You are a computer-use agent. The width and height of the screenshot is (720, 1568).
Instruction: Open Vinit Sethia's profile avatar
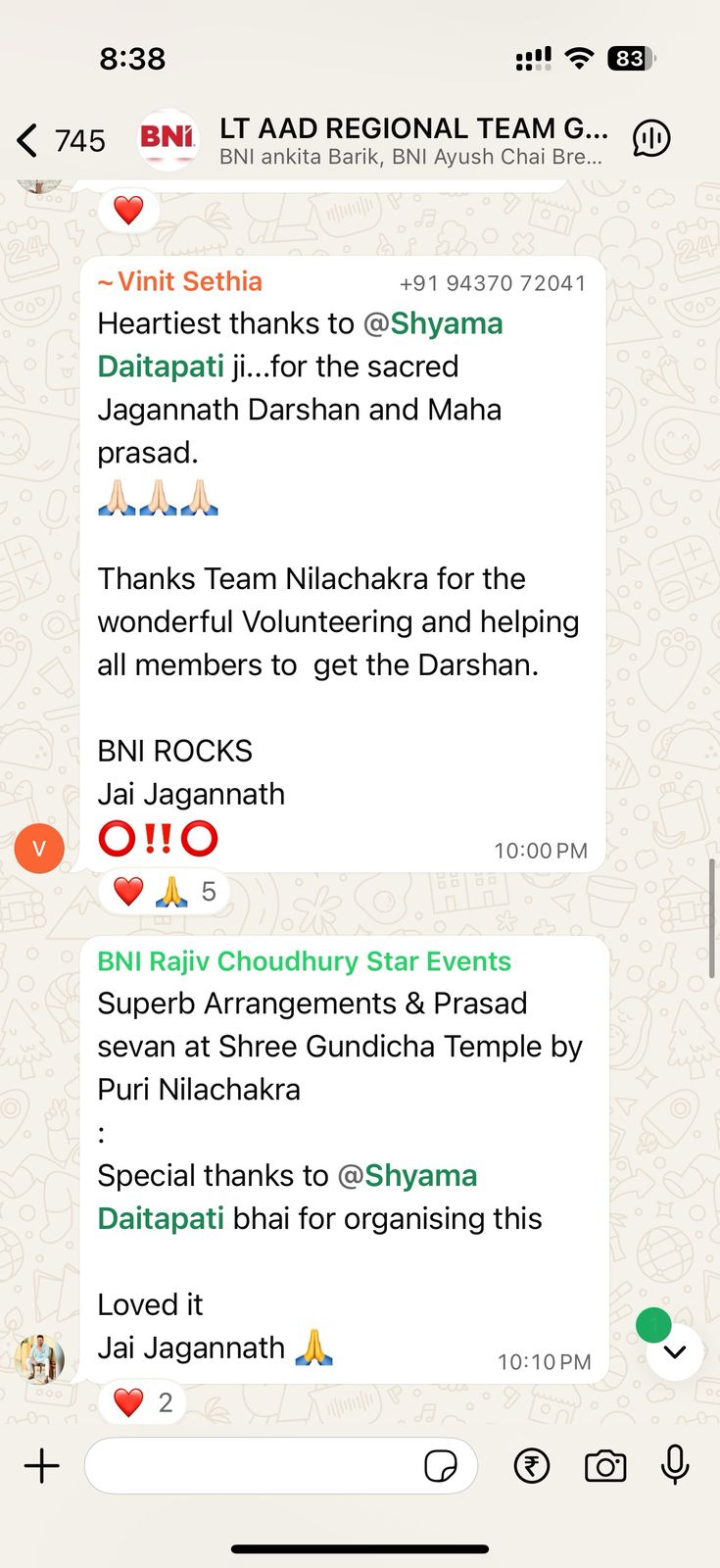pos(39,849)
